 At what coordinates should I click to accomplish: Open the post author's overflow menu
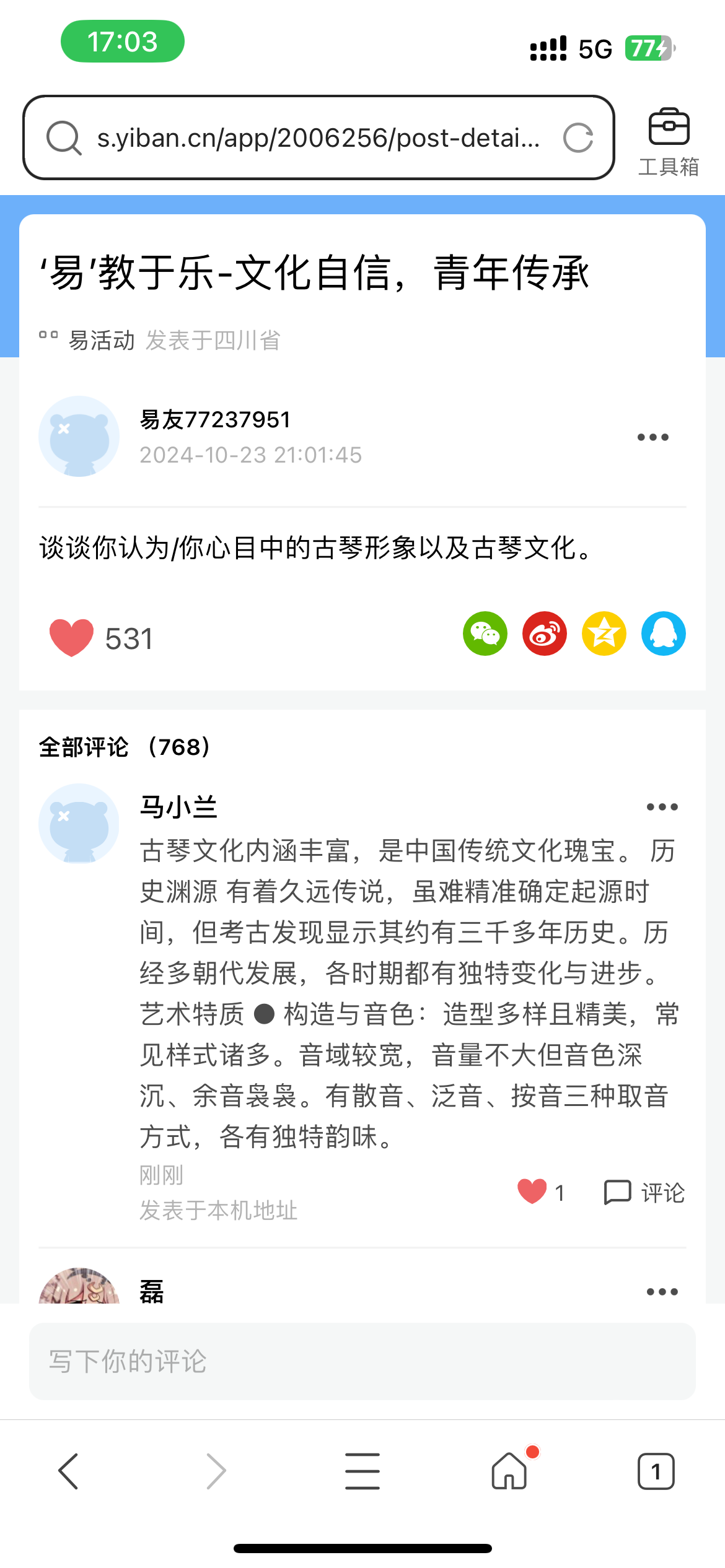[x=653, y=437]
